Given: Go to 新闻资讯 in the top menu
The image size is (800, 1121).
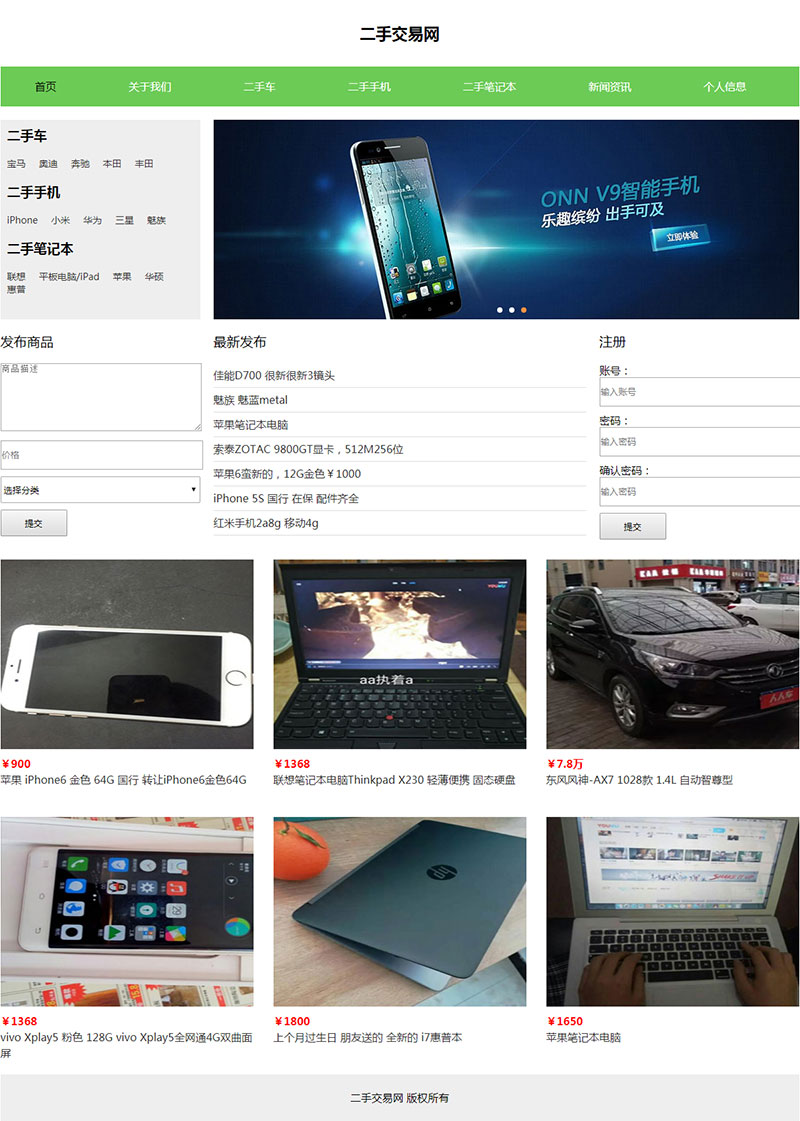Looking at the screenshot, I should (x=609, y=87).
